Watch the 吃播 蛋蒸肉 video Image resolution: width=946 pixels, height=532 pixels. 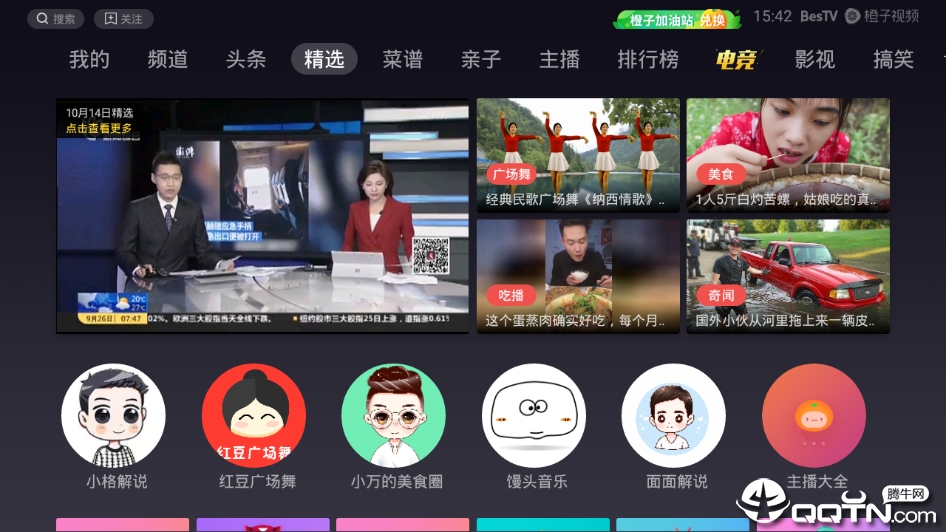578,276
